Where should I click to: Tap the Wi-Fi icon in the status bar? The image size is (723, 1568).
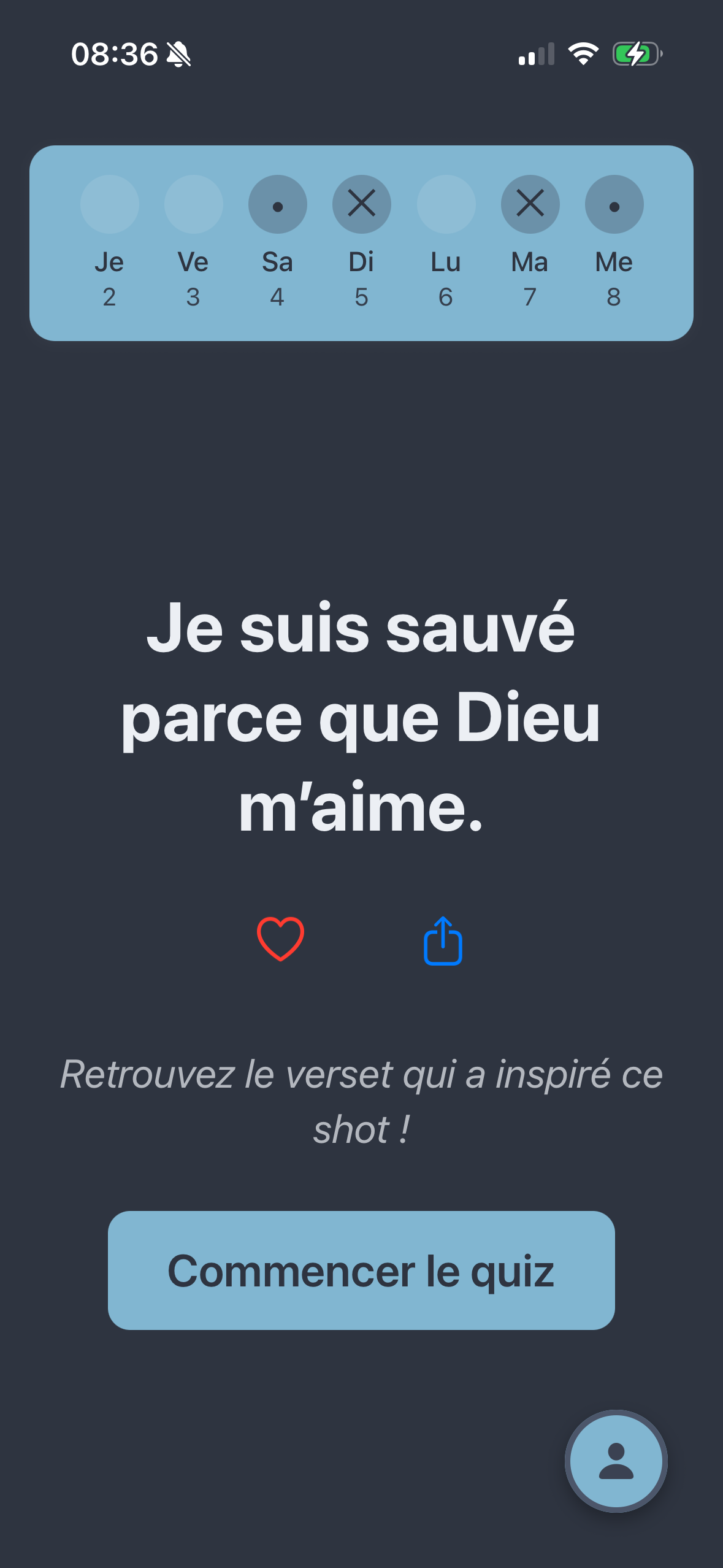[x=583, y=55]
